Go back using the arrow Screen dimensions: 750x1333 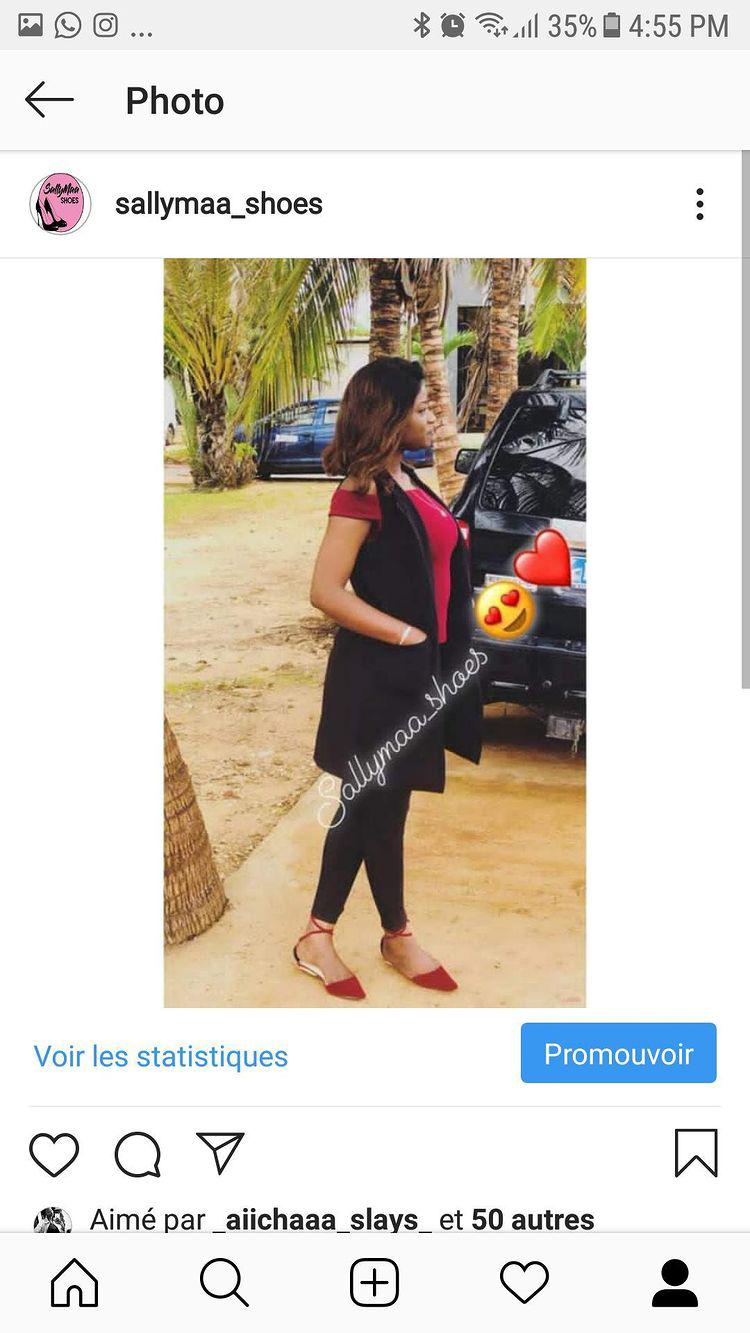(49, 100)
